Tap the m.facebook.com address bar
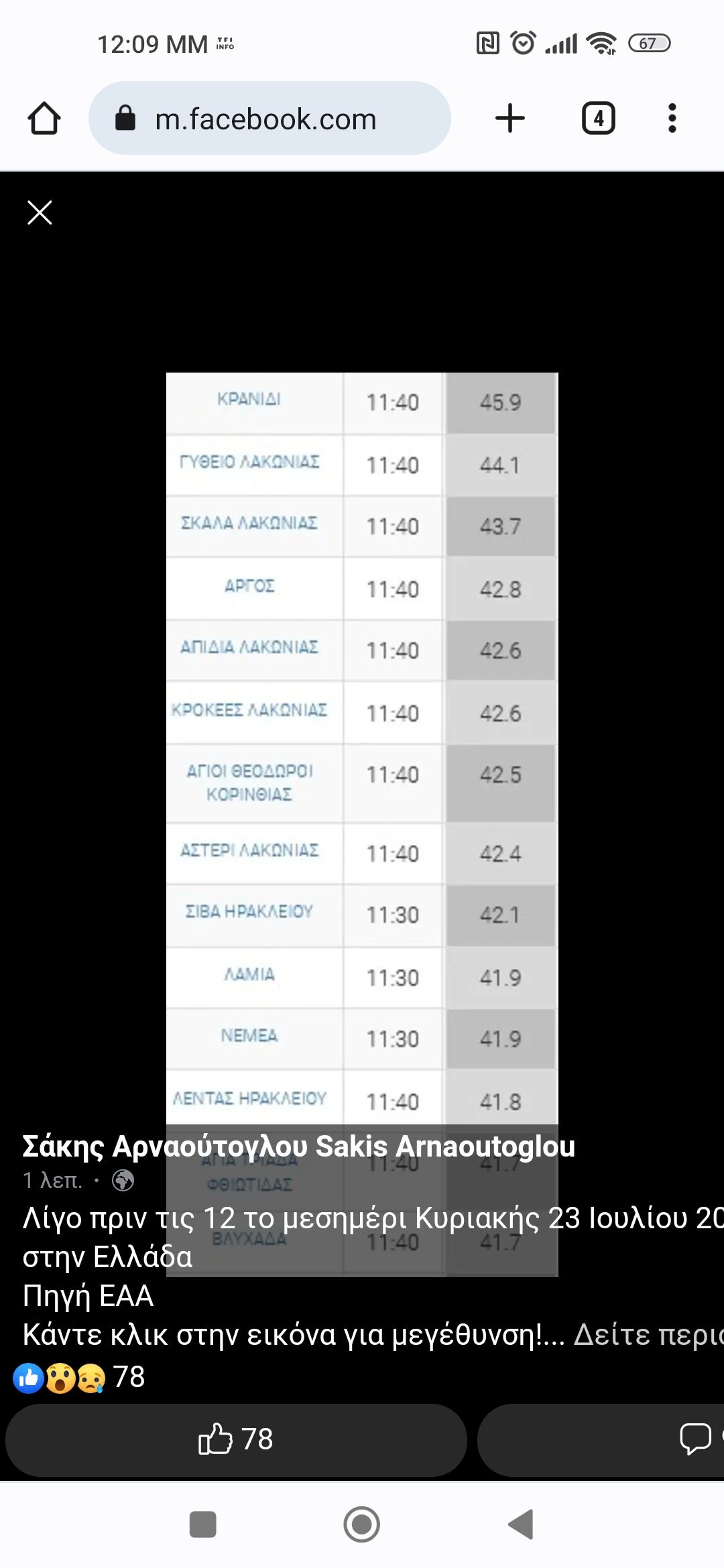 269,119
